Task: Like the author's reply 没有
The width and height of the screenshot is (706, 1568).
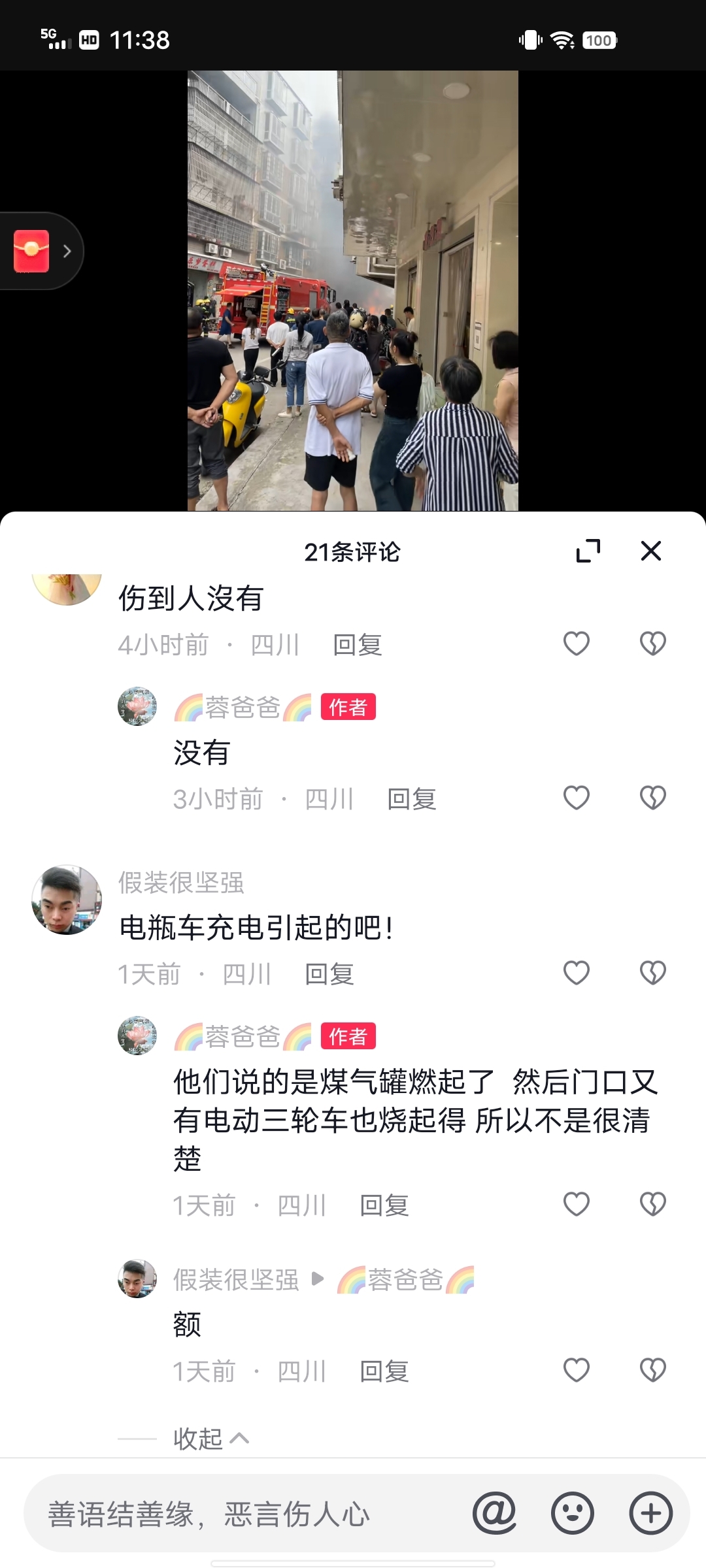Action: coord(577,798)
